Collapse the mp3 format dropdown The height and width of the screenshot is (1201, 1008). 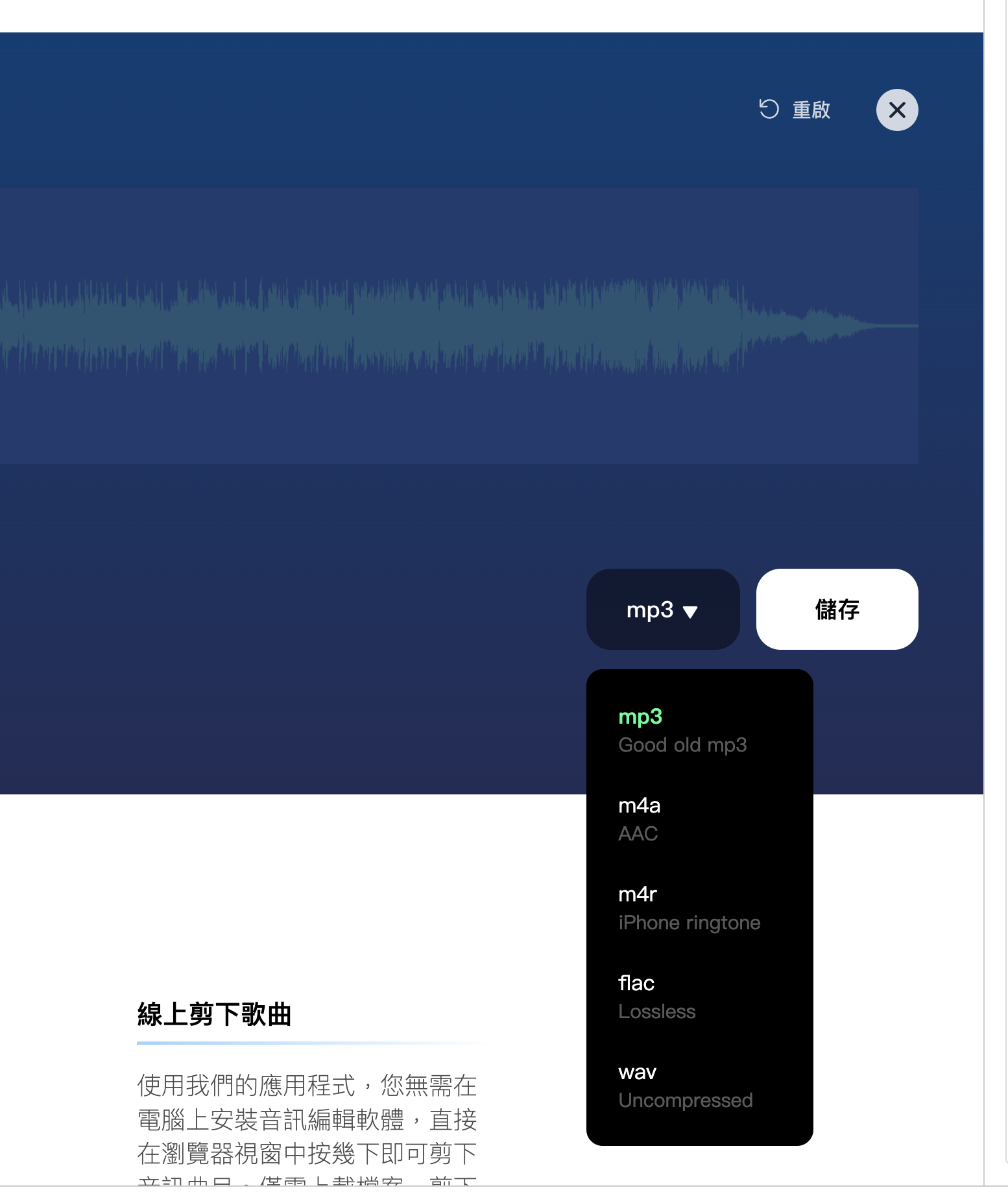[x=662, y=610]
